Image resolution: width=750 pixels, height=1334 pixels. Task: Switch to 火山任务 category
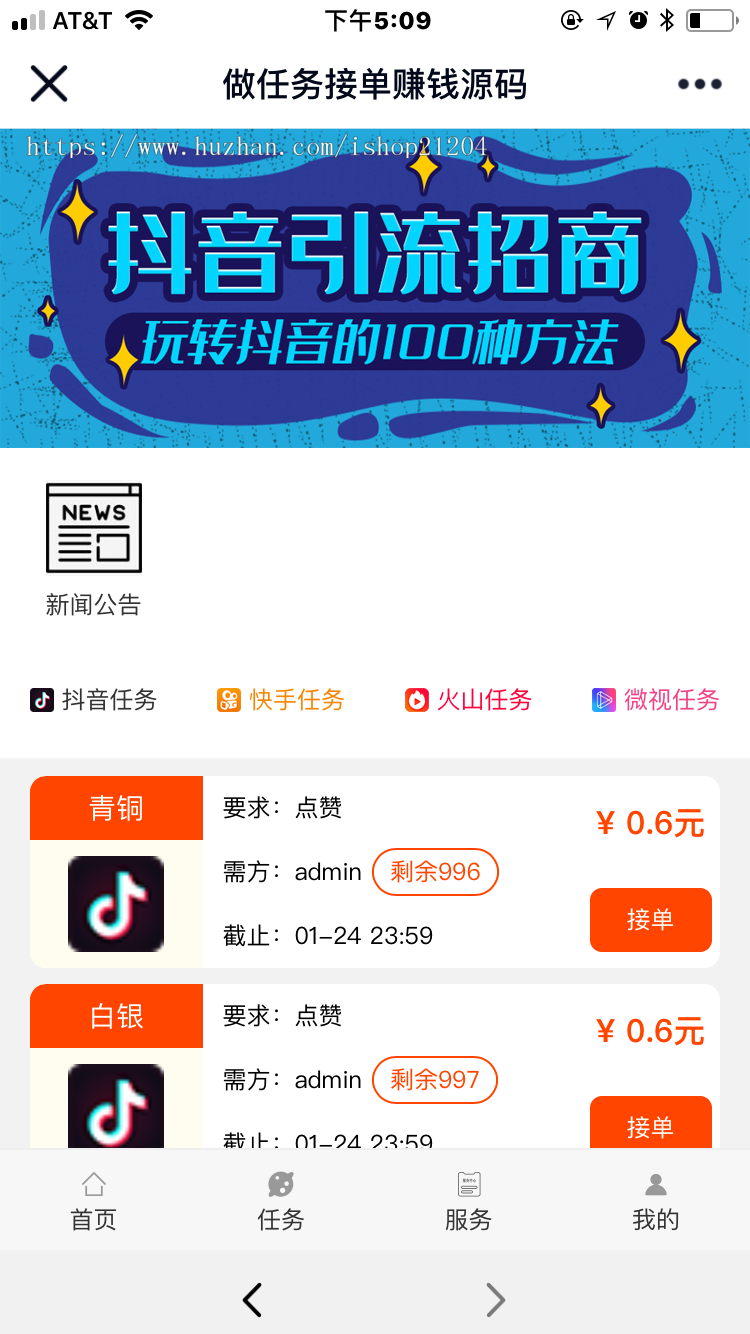[x=468, y=700]
